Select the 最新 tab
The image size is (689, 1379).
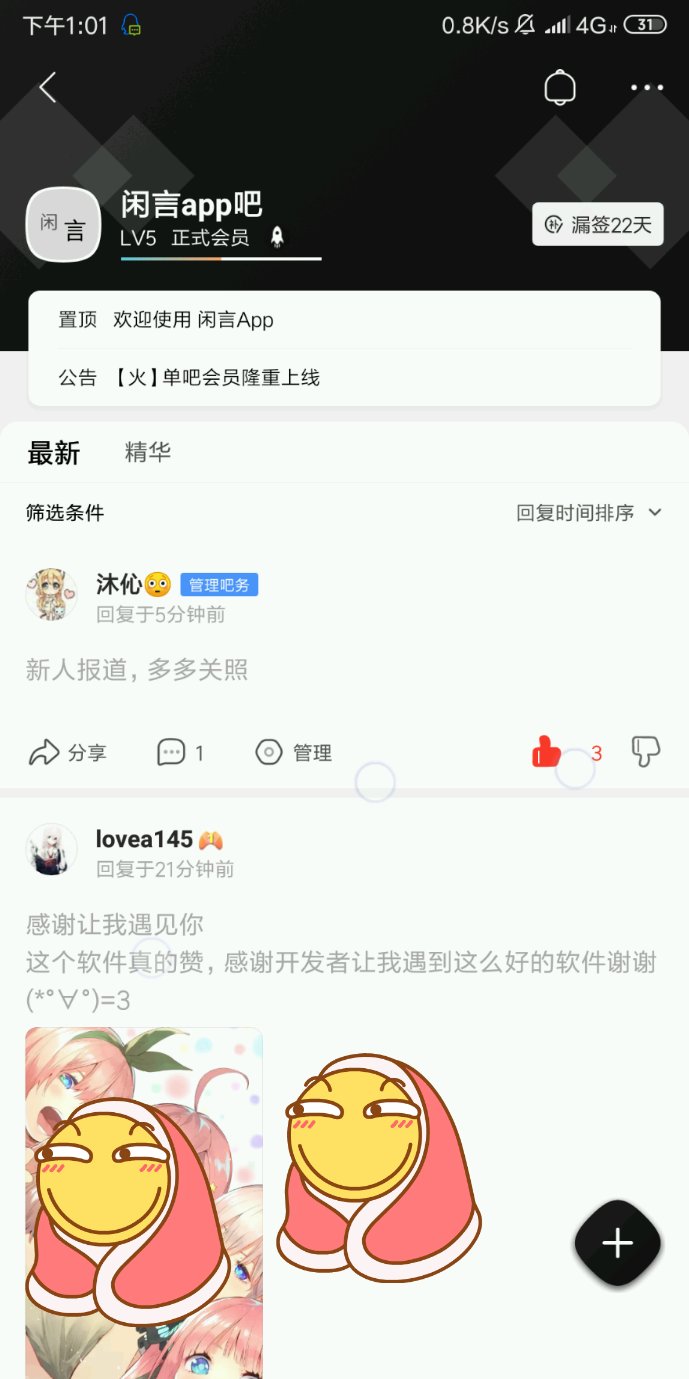point(53,453)
